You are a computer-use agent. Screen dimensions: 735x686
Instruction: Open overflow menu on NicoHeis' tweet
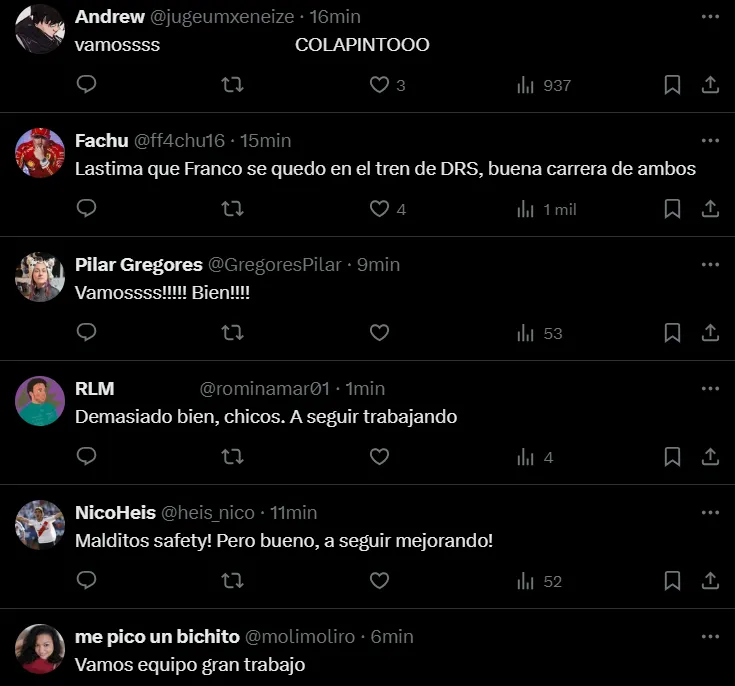[x=710, y=513]
